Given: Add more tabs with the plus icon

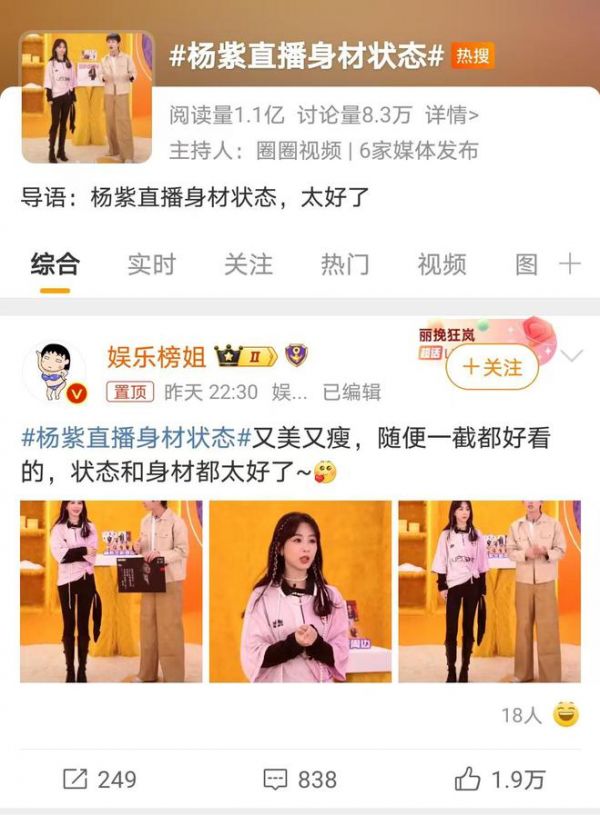Looking at the screenshot, I should pos(570,264).
